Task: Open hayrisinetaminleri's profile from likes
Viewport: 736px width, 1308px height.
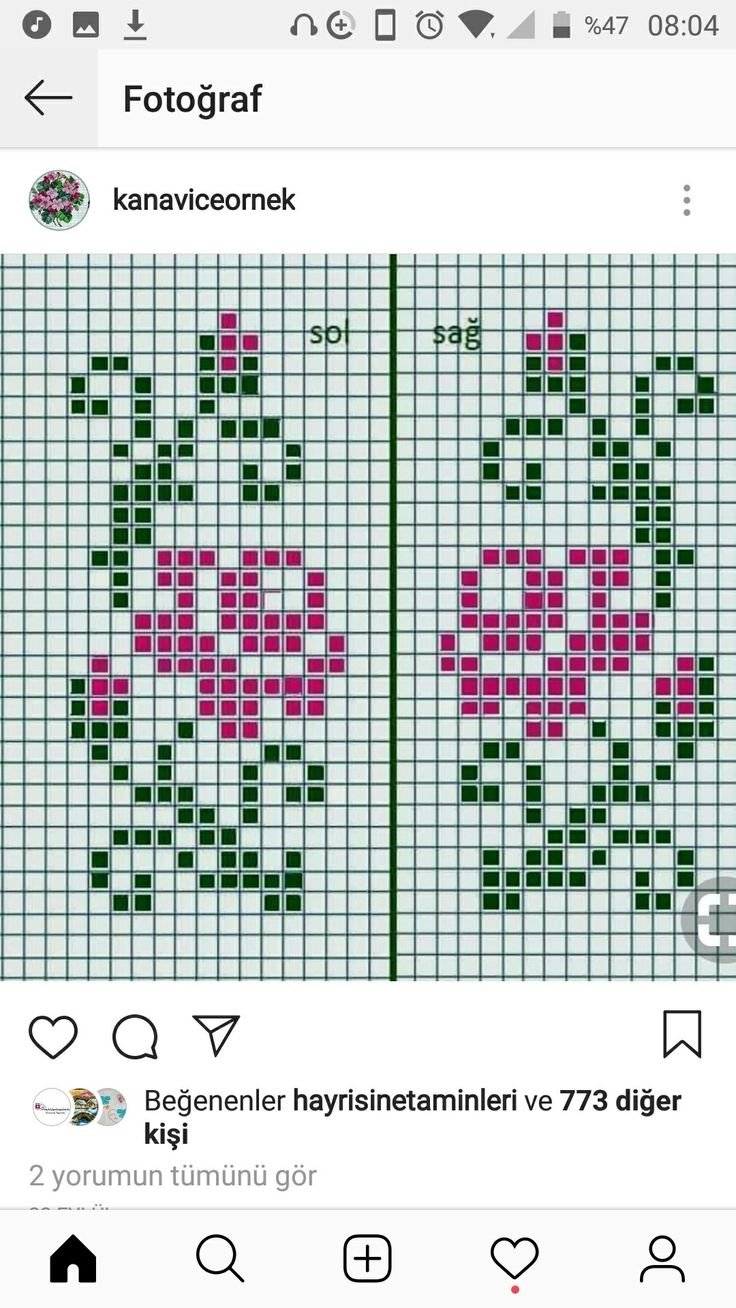Action: [404, 1101]
